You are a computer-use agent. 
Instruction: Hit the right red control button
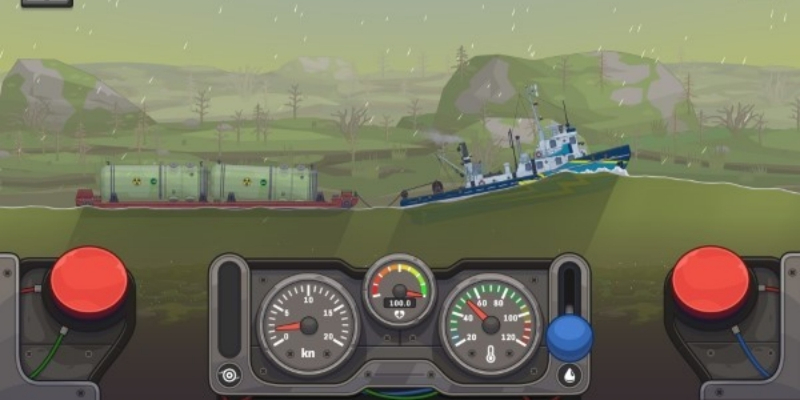tap(710, 283)
